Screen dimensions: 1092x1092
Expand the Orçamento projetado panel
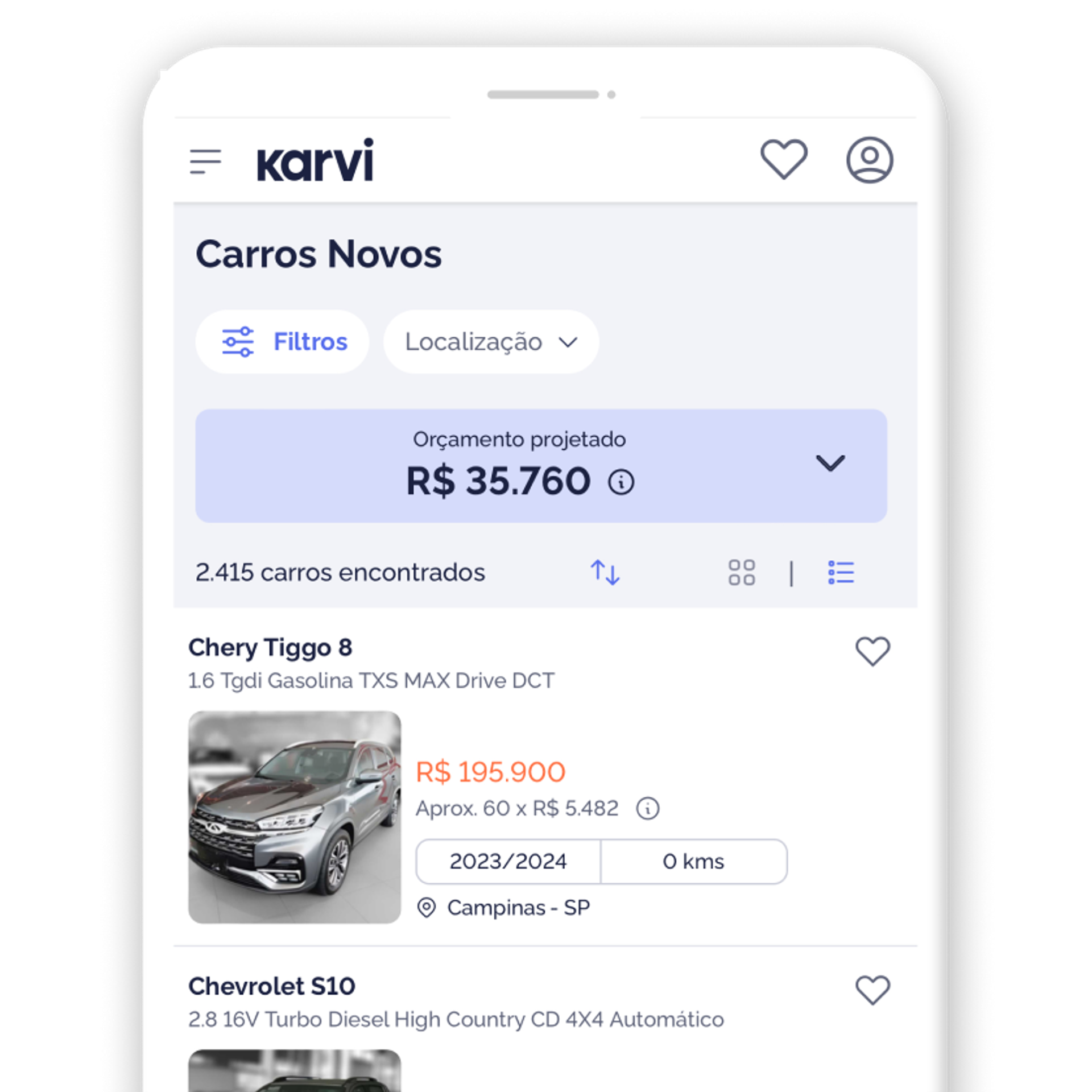(x=830, y=463)
